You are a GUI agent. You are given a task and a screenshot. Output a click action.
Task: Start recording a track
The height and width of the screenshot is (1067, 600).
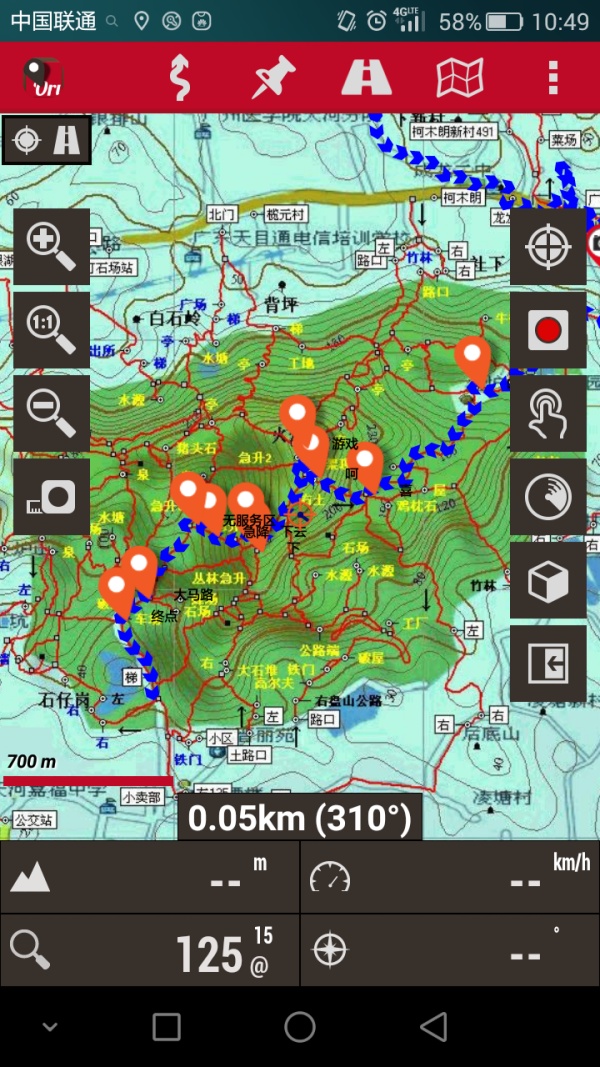[x=548, y=330]
